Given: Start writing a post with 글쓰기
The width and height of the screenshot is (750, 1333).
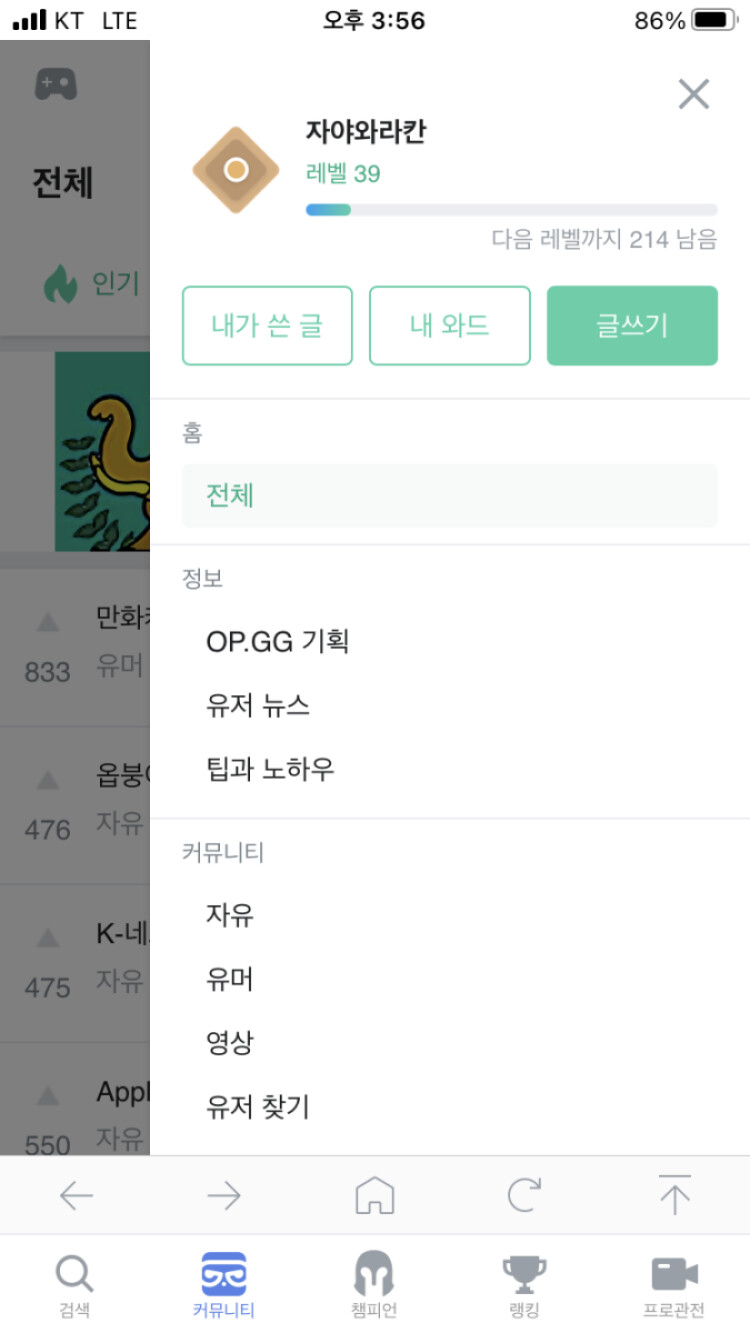Looking at the screenshot, I should pos(632,326).
